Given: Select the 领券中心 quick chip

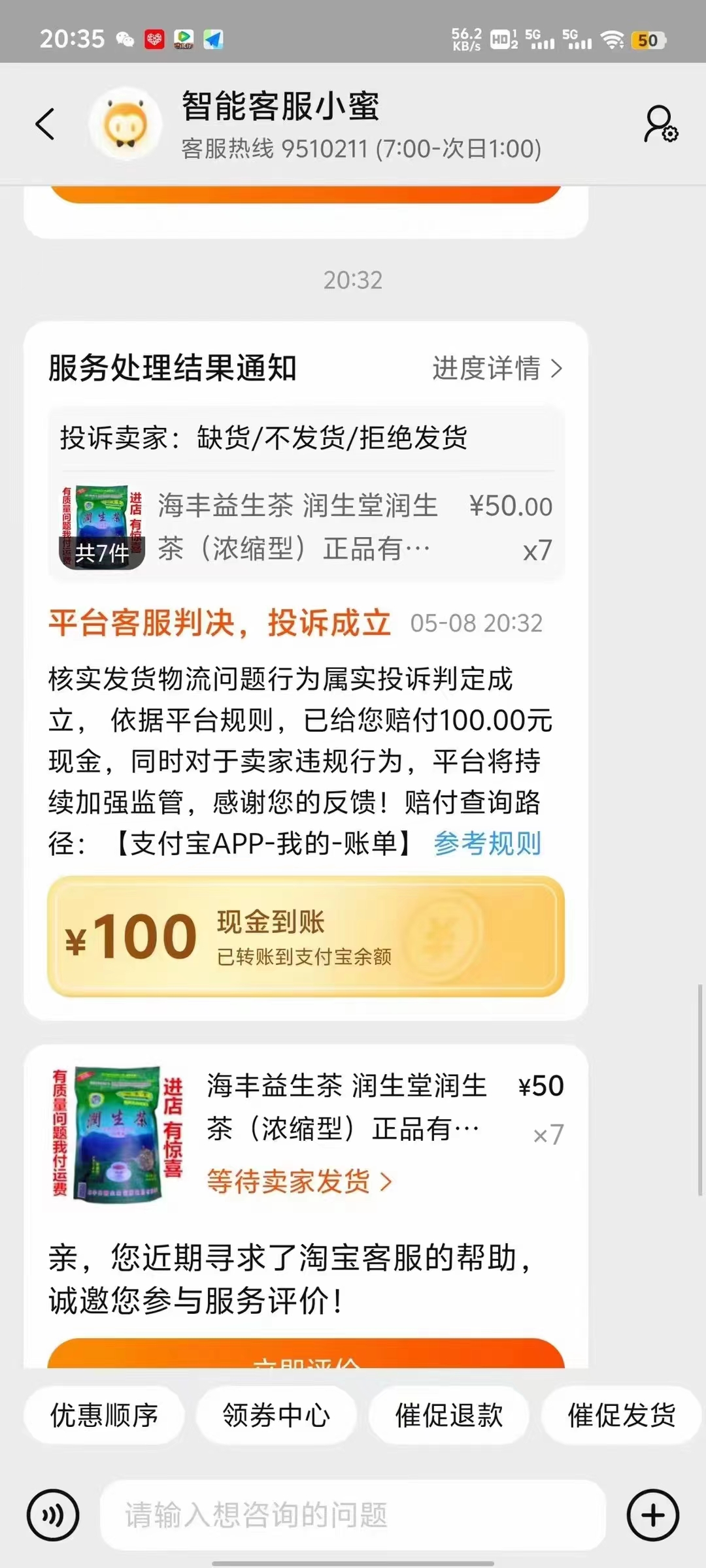Looking at the screenshot, I should point(277,1415).
